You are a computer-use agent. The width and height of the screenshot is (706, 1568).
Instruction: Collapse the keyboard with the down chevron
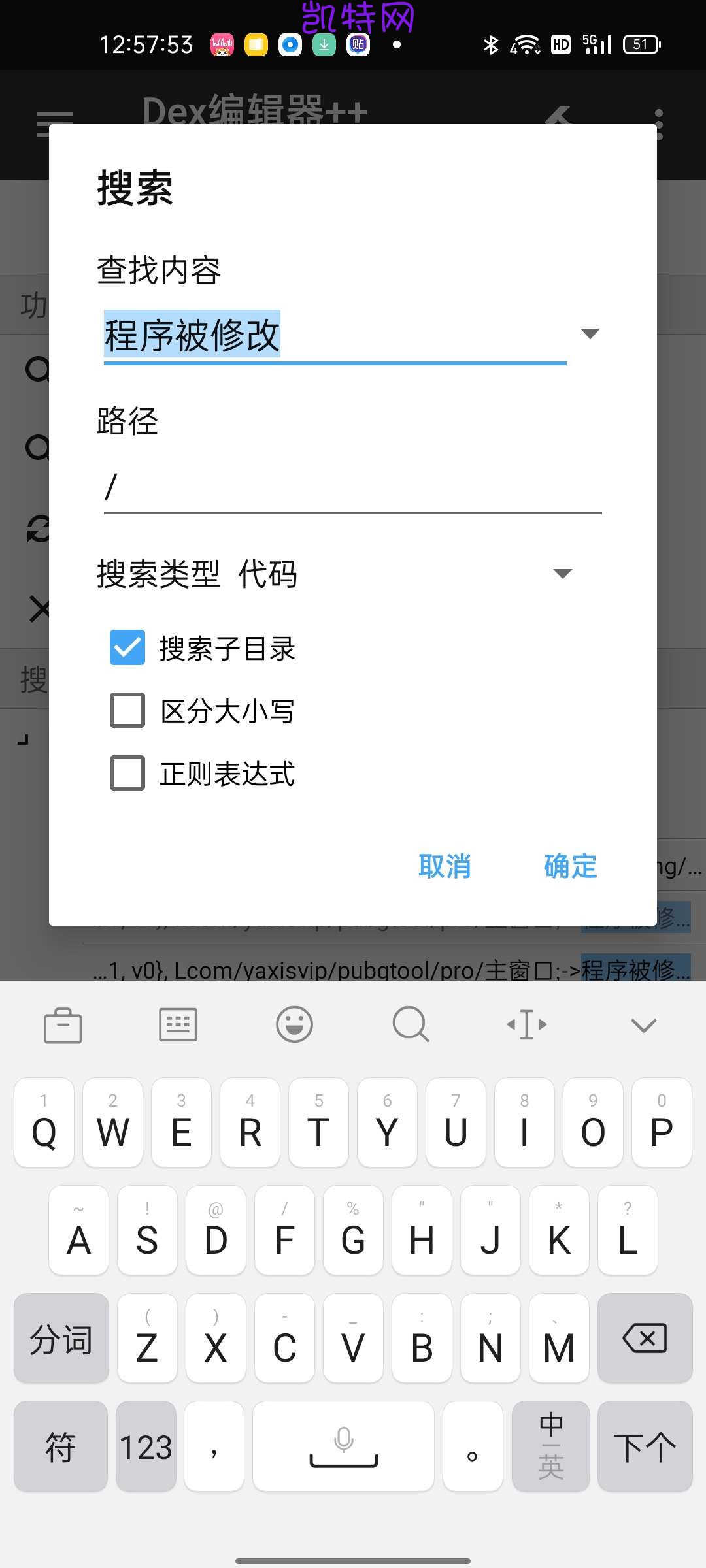tap(643, 1025)
